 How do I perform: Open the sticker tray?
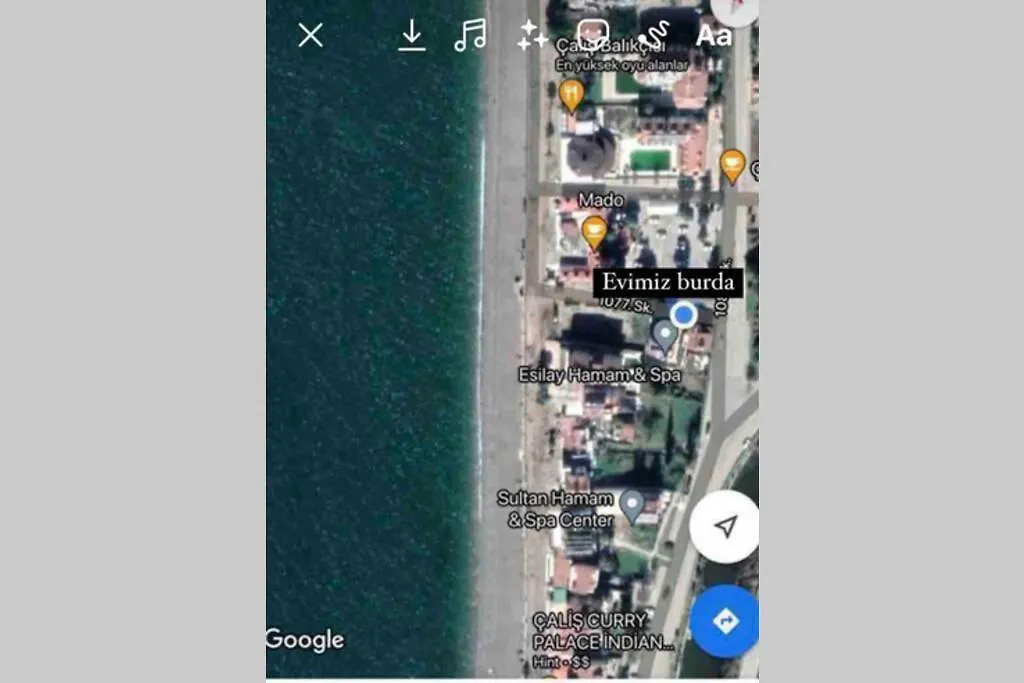(x=593, y=36)
